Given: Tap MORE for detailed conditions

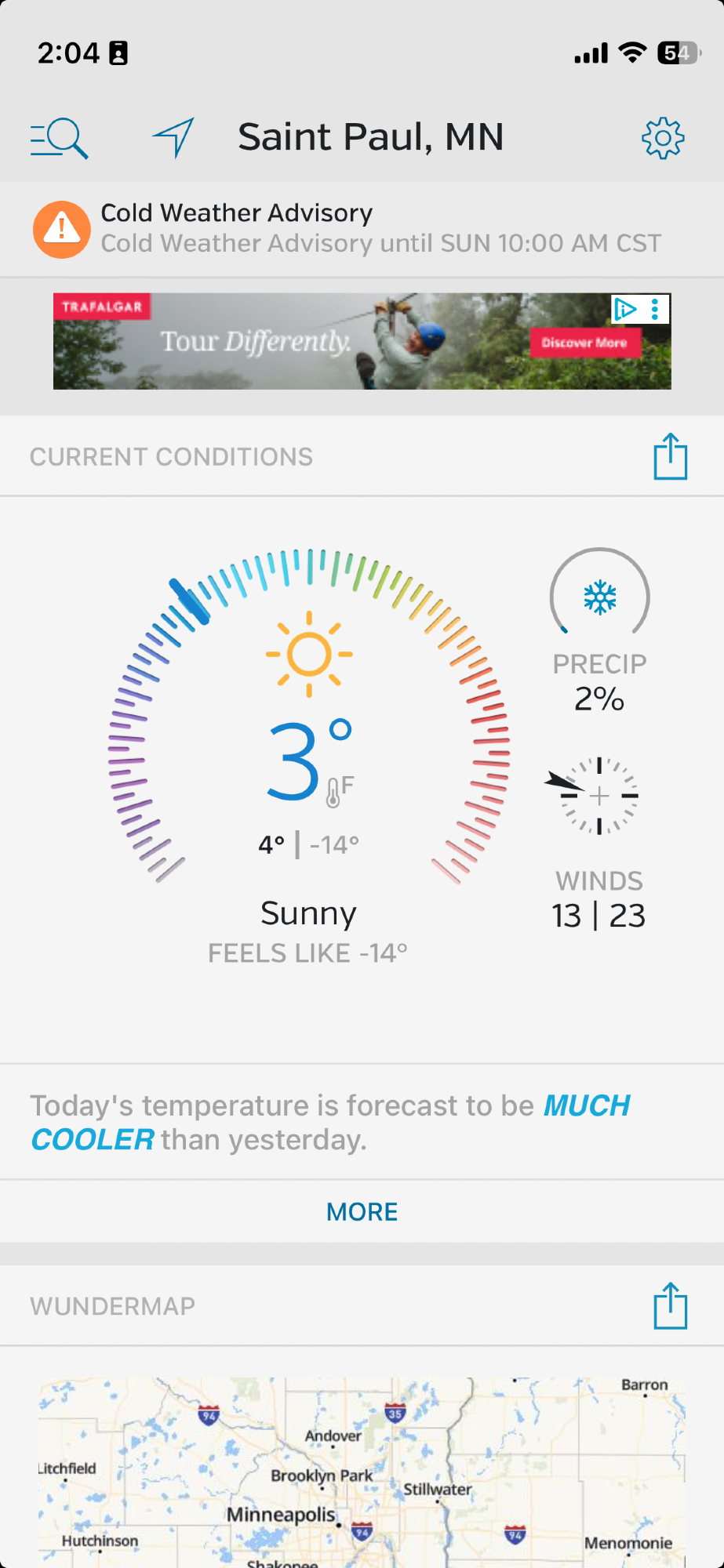Looking at the screenshot, I should (362, 1211).
